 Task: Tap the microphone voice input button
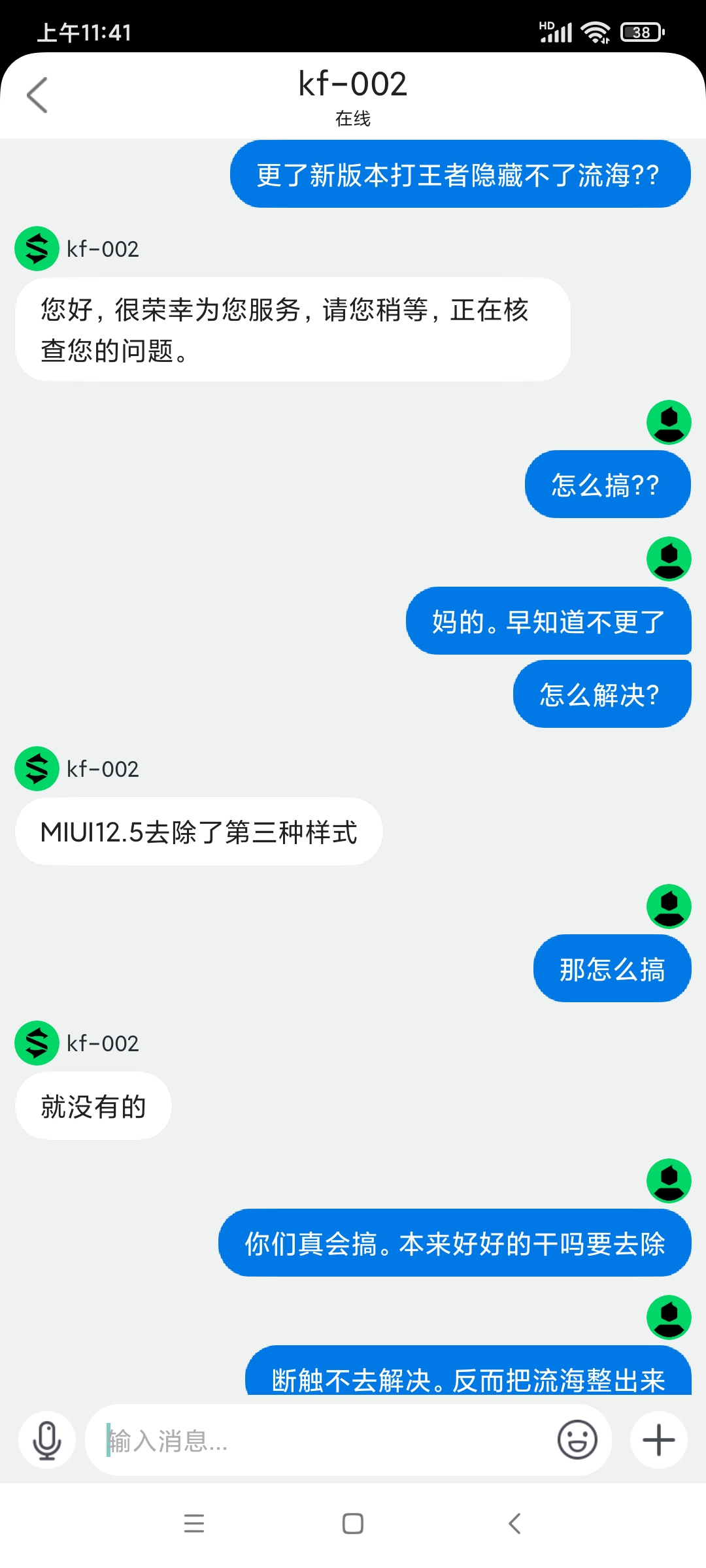click(47, 1440)
